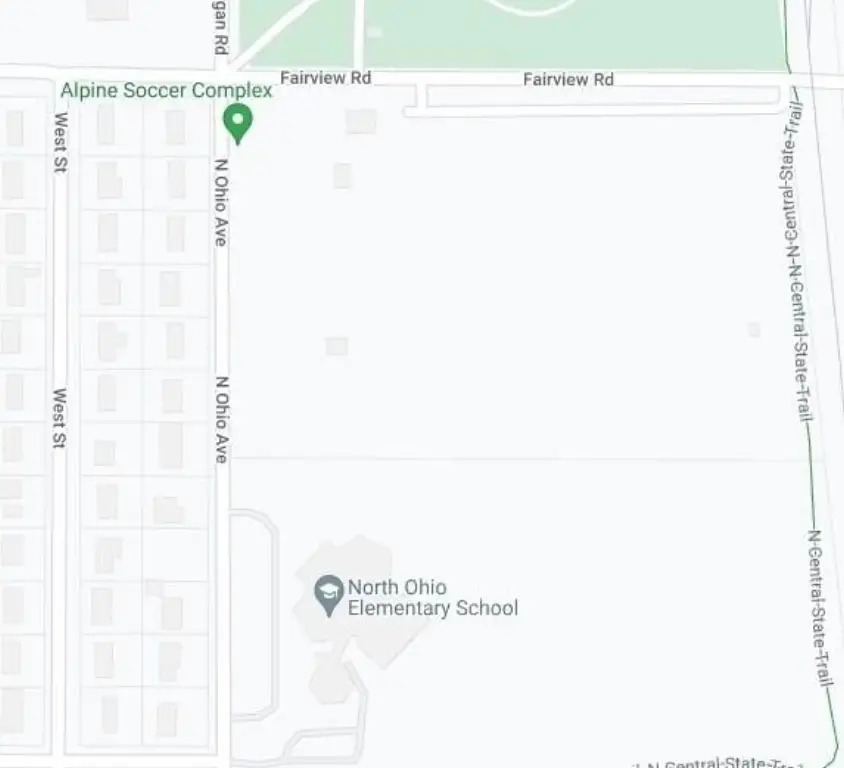Open the Alpine Soccer Complex map pin
Screen dimensions: 844x768
pos(237,122)
